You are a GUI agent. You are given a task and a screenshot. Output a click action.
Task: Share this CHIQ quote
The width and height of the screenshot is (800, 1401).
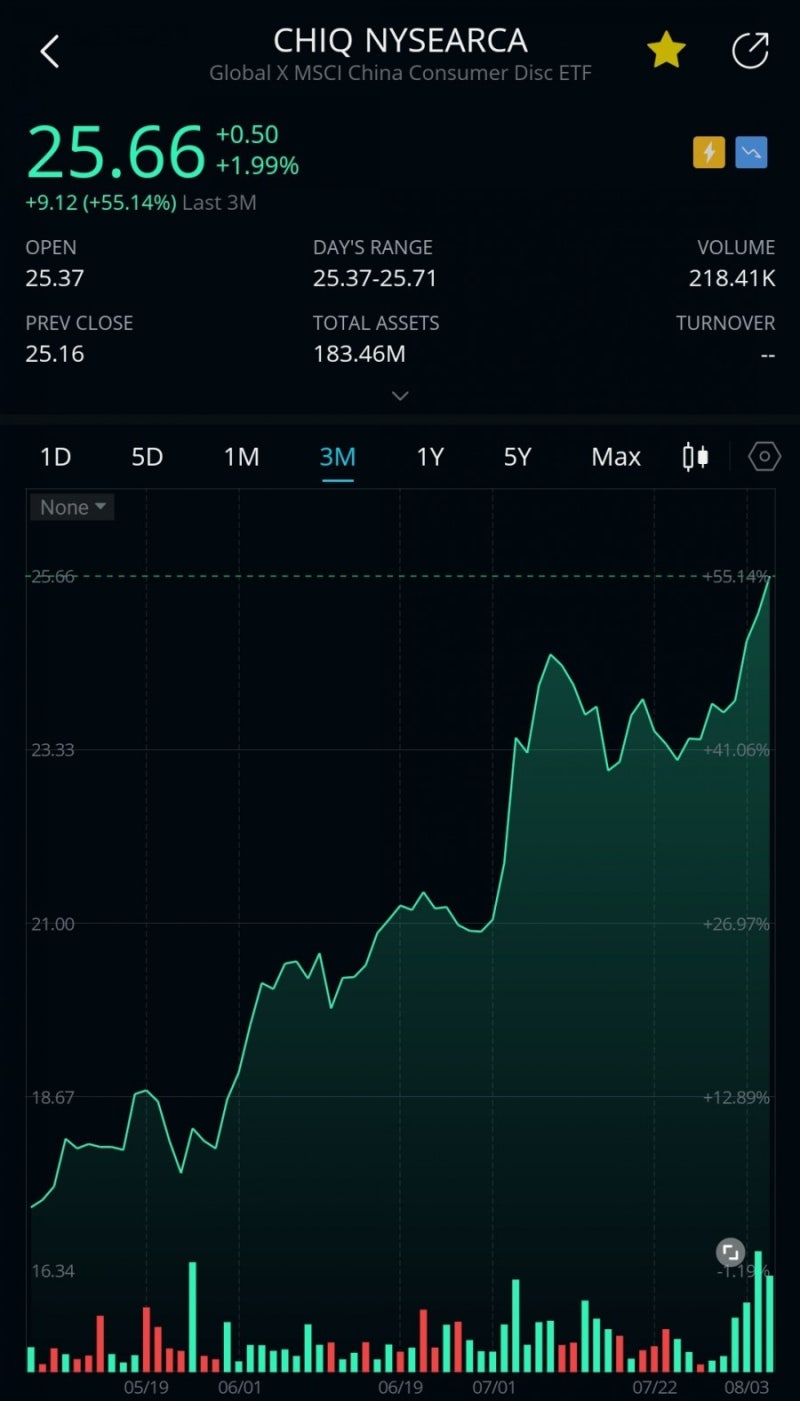(749, 51)
